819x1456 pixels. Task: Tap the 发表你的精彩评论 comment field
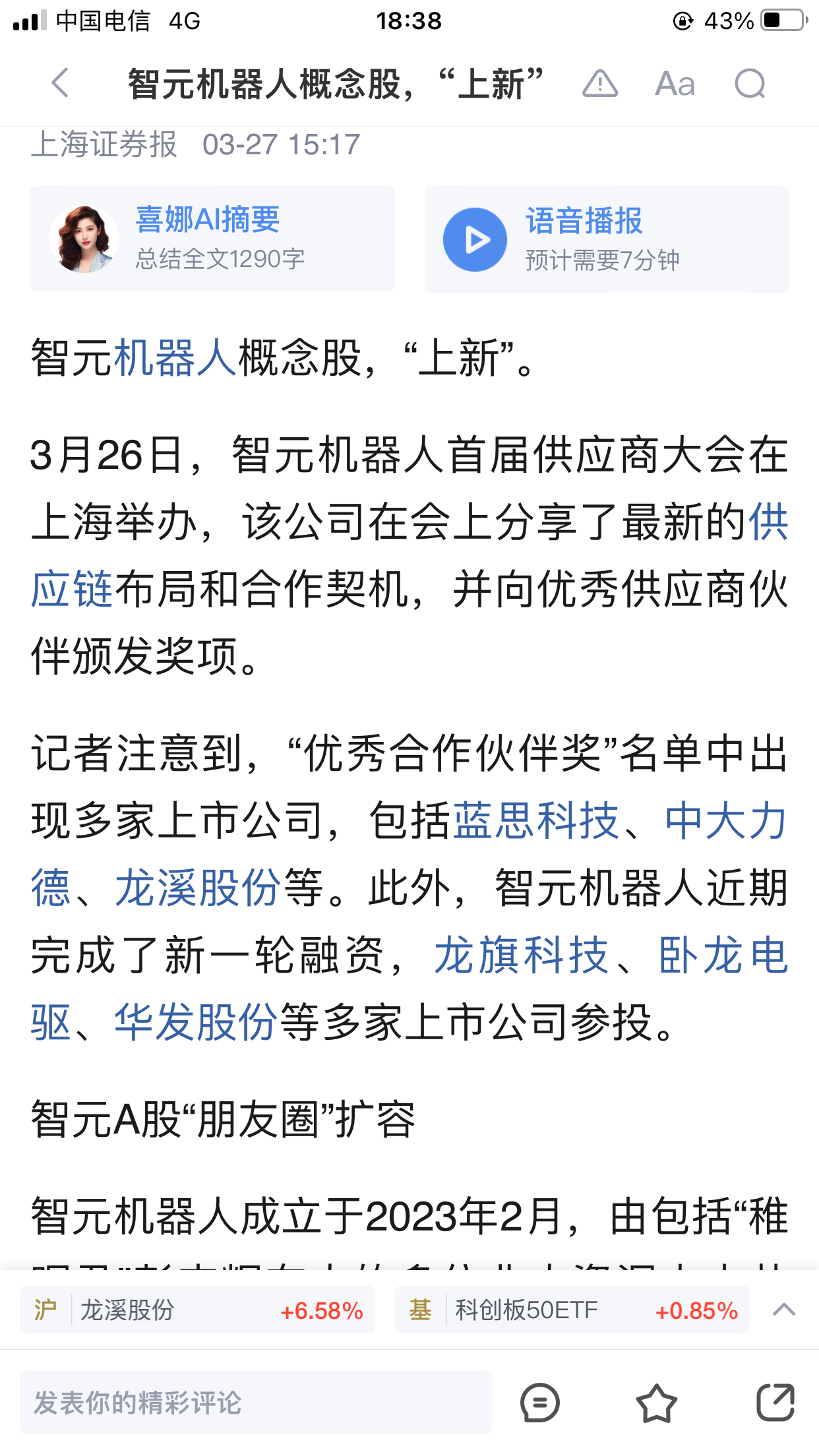tap(256, 1403)
